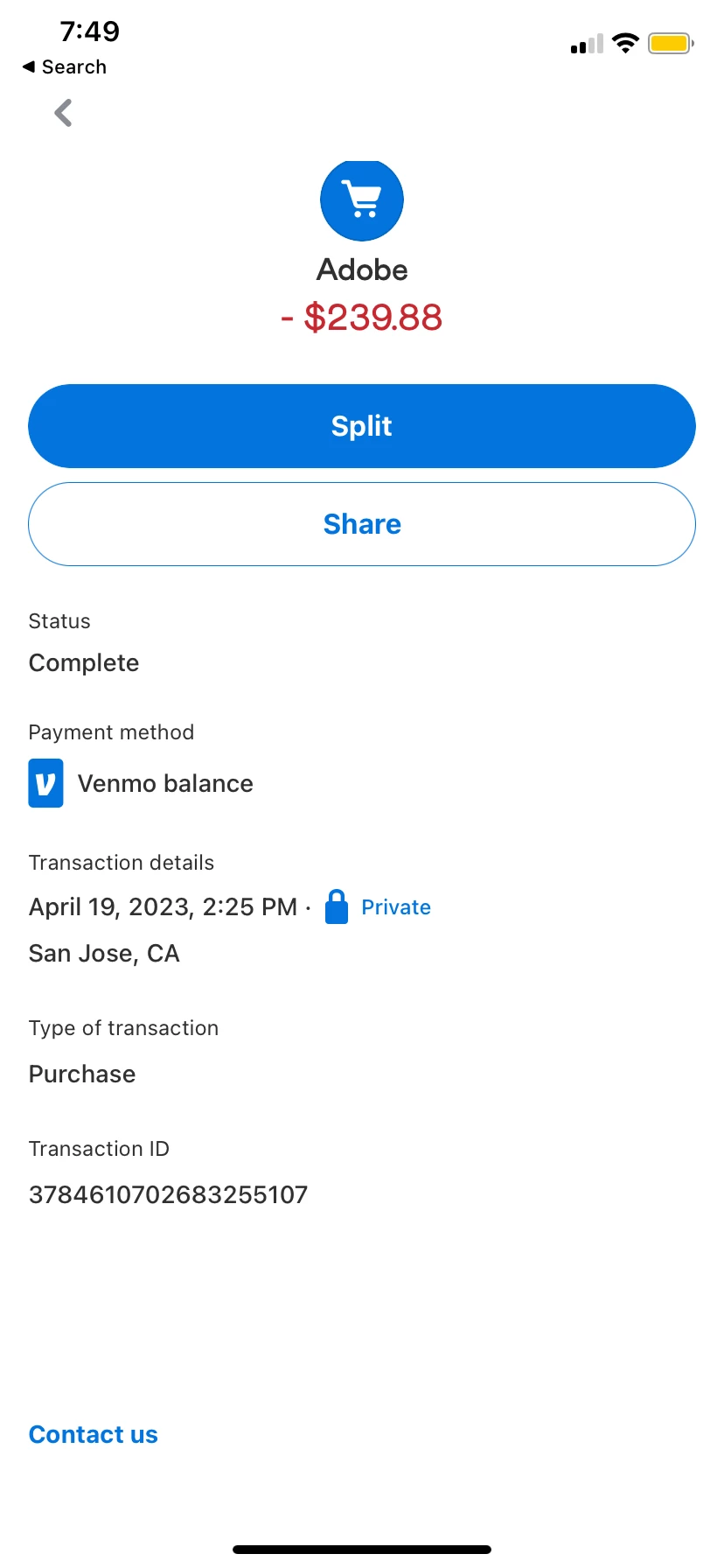The image size is (724, 1568).
Task: Change the Private visibility setting
Action: [x=379, y=907]
